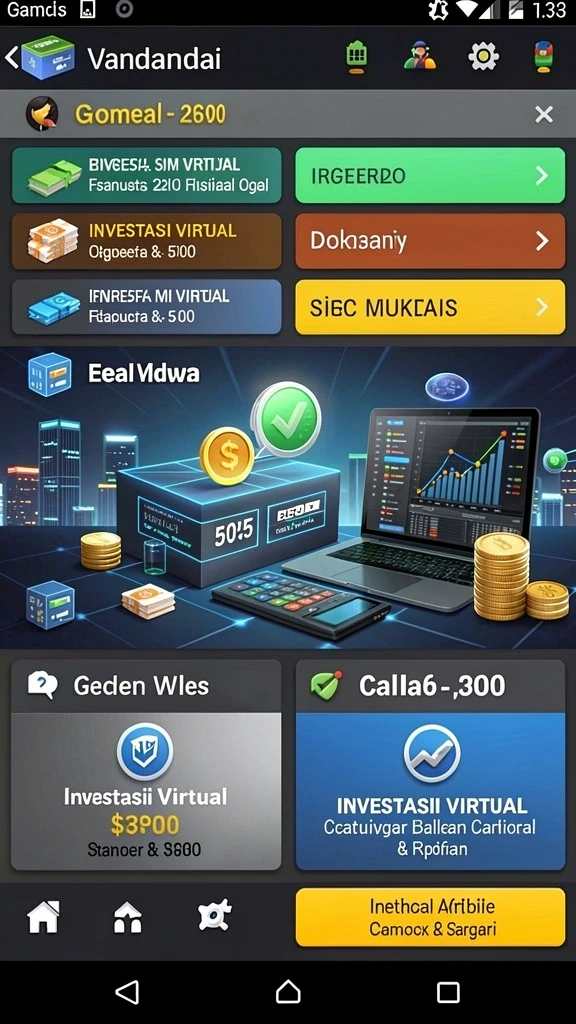The height and width of the screenshot is (1024, 576).
Task: Open the user profile icon in the header
Action: tap(419, 57)
